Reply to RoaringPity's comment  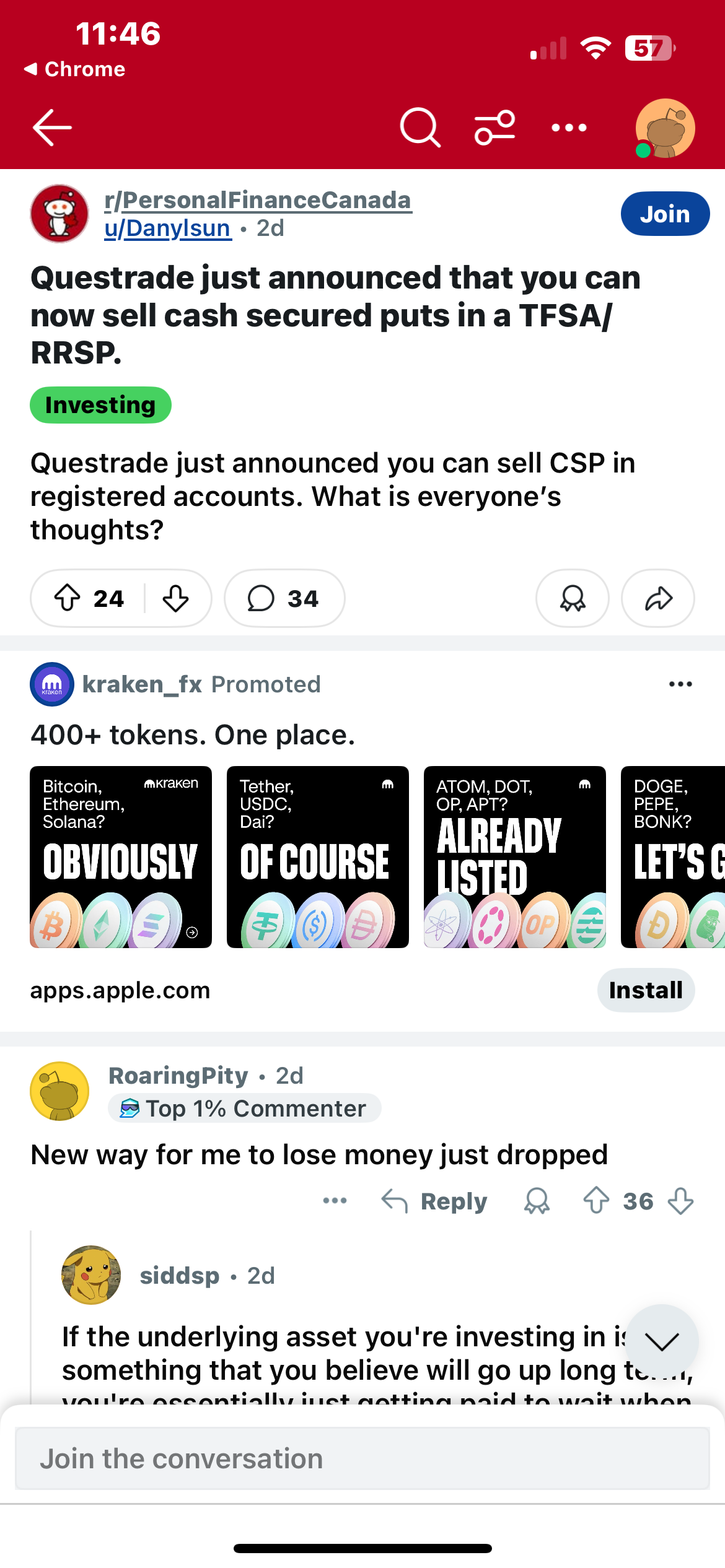pyautogui.click(x=435, y=1201)
